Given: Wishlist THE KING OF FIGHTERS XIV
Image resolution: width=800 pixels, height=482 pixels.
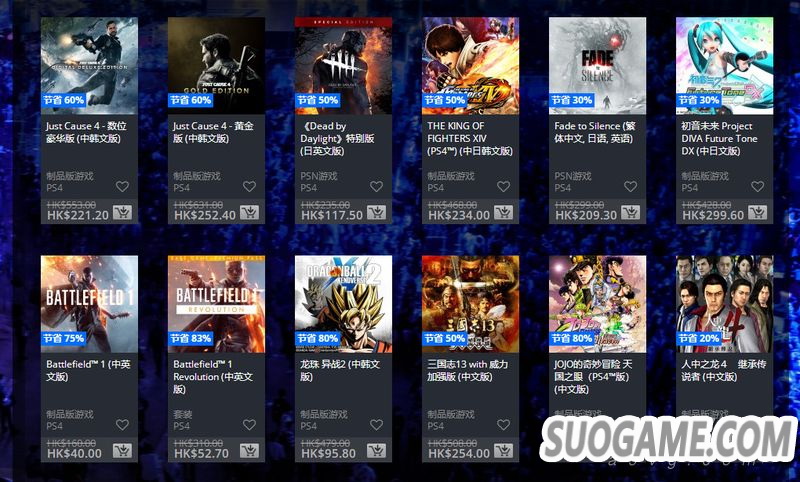Looking at the screenshot, I should [503, 187].
